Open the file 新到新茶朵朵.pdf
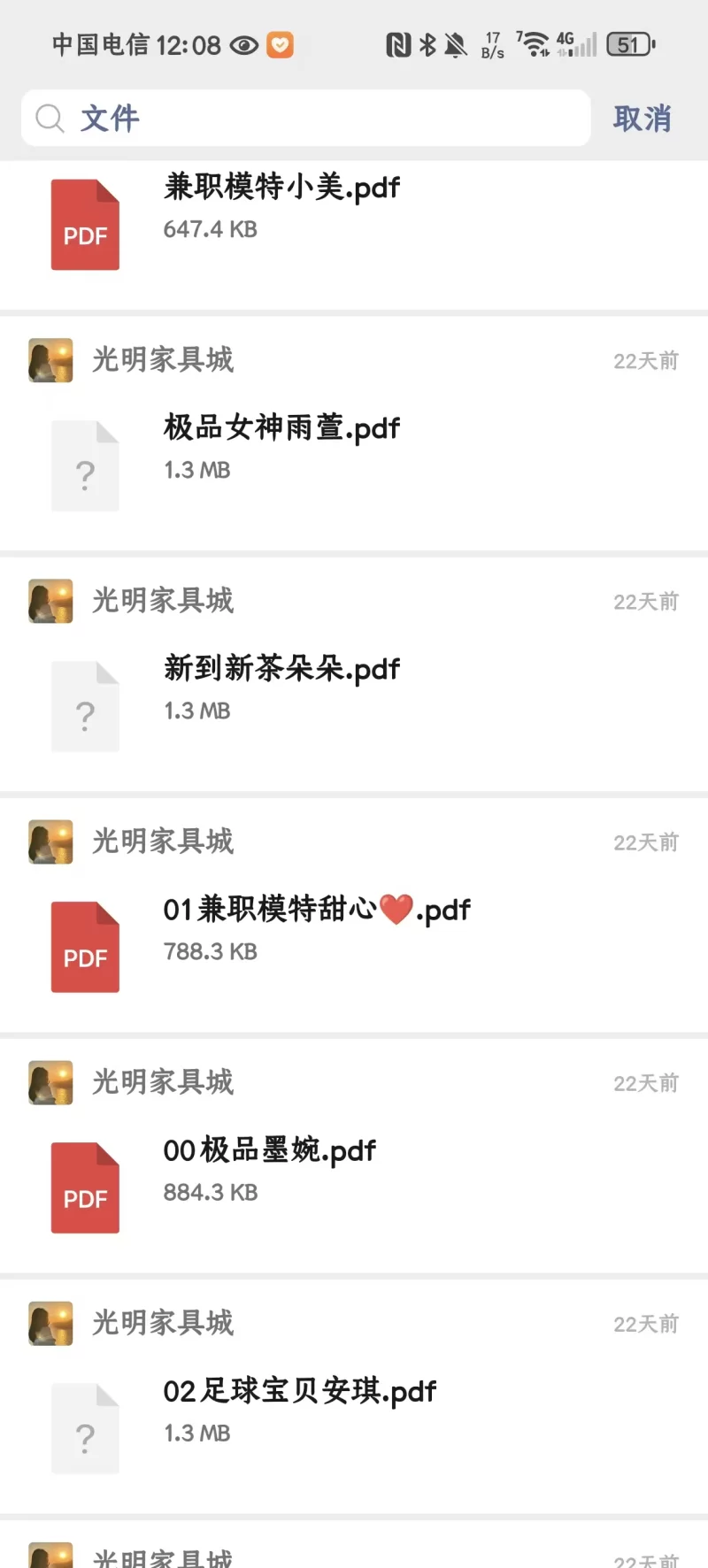 pos(281,670)
